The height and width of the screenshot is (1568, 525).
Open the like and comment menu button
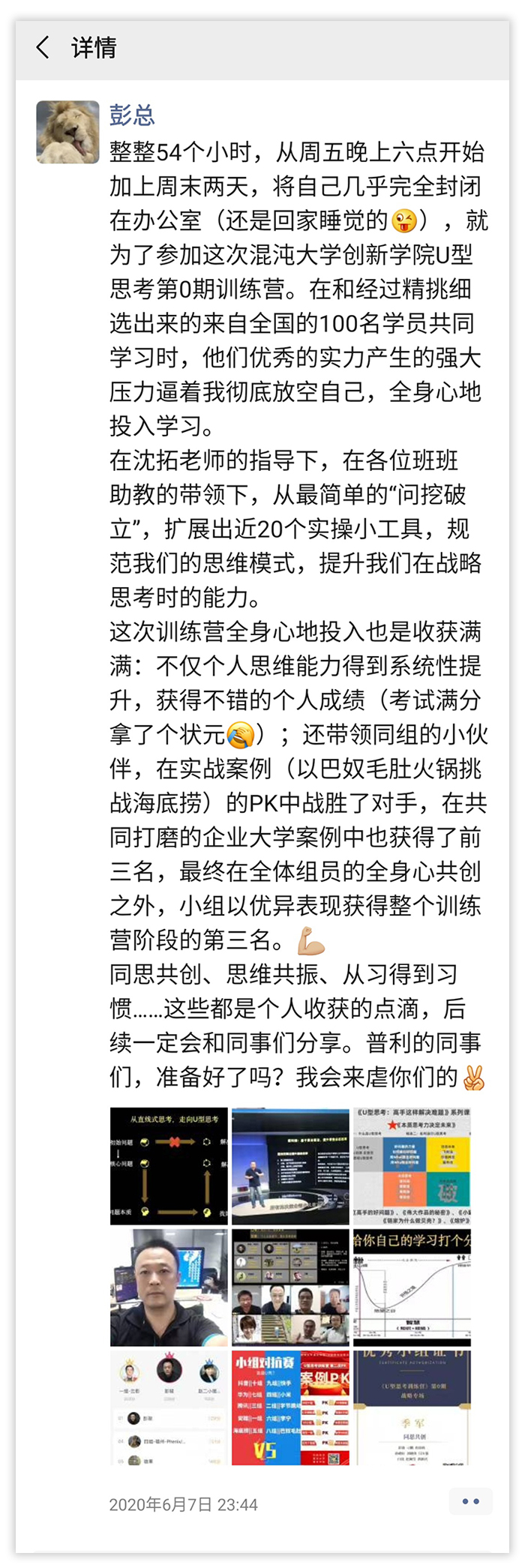click(470, 1501)
